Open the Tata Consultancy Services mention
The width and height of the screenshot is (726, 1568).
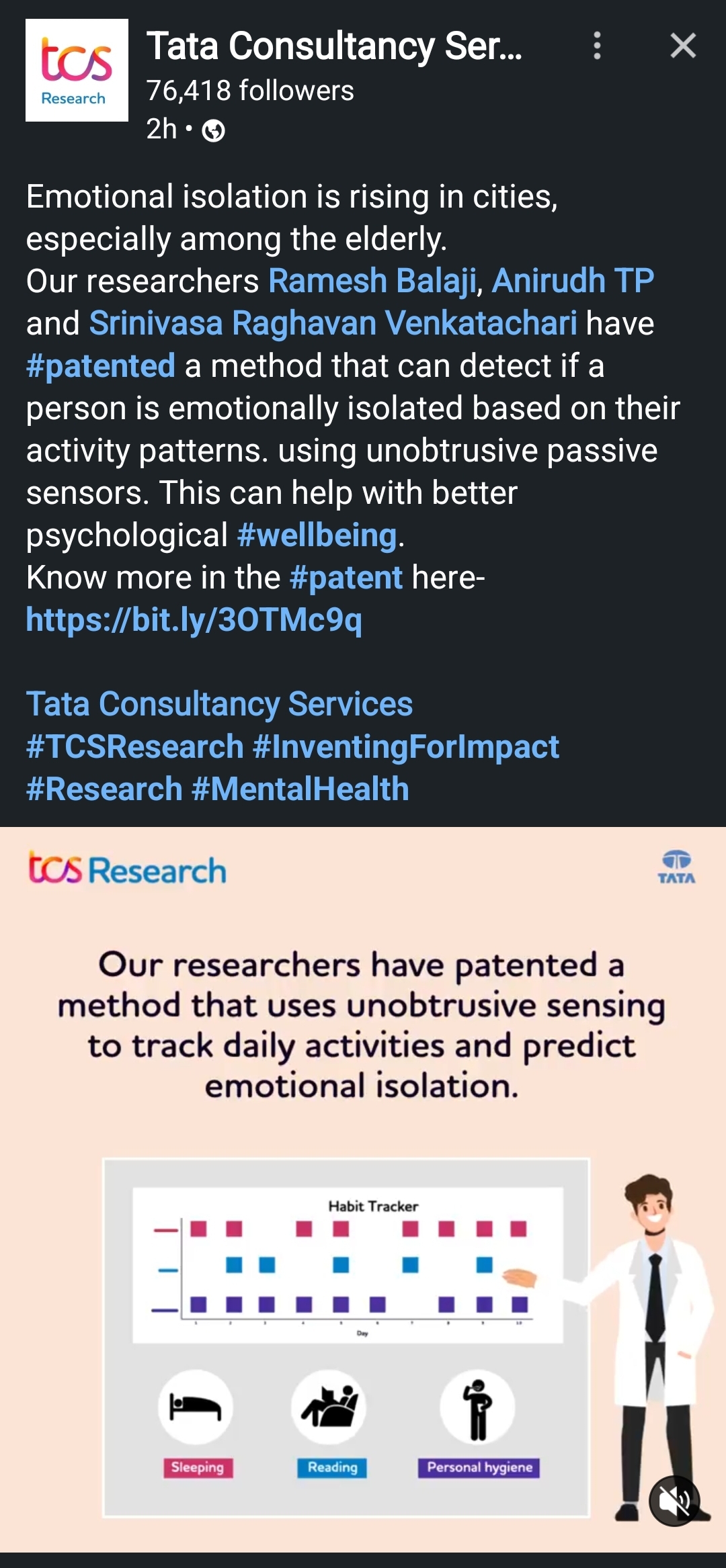[219, 705]
